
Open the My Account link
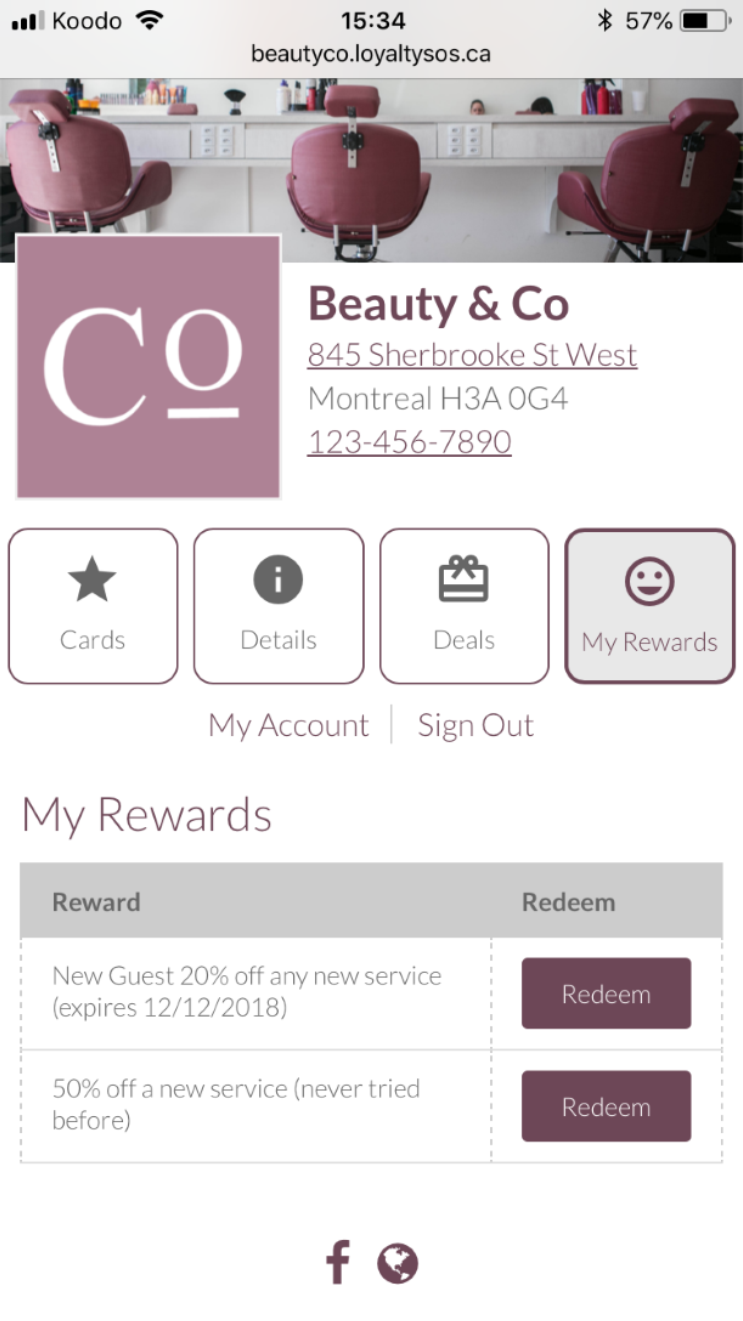point(288,725)
